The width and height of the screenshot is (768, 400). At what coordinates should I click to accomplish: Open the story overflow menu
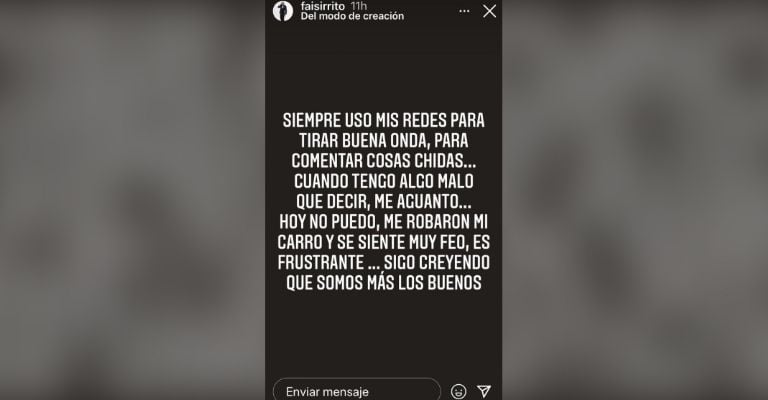click(x=464, y=11)
